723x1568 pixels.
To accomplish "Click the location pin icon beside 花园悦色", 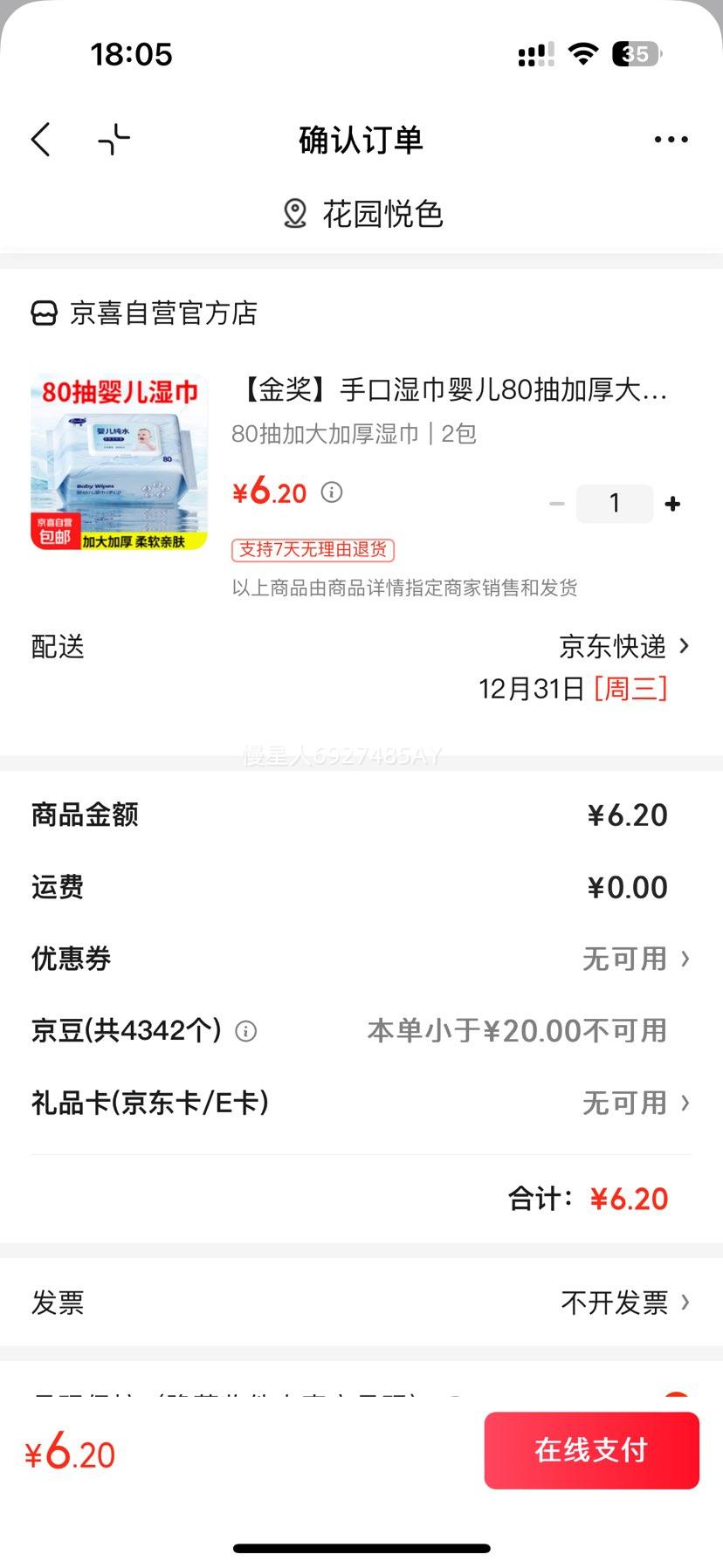I will pos(295,212).
